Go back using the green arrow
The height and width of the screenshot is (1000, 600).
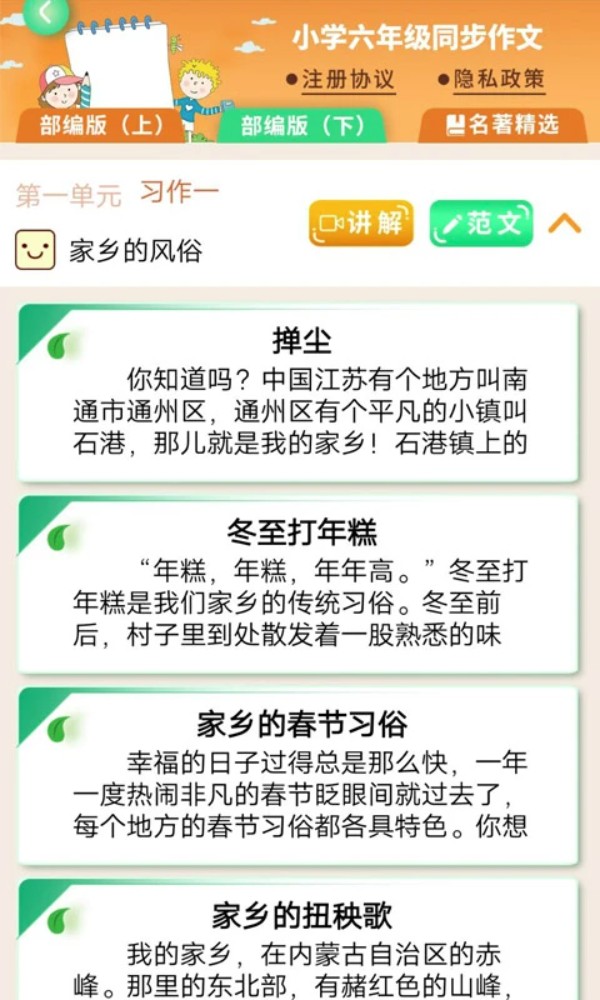tap(45, 14)
